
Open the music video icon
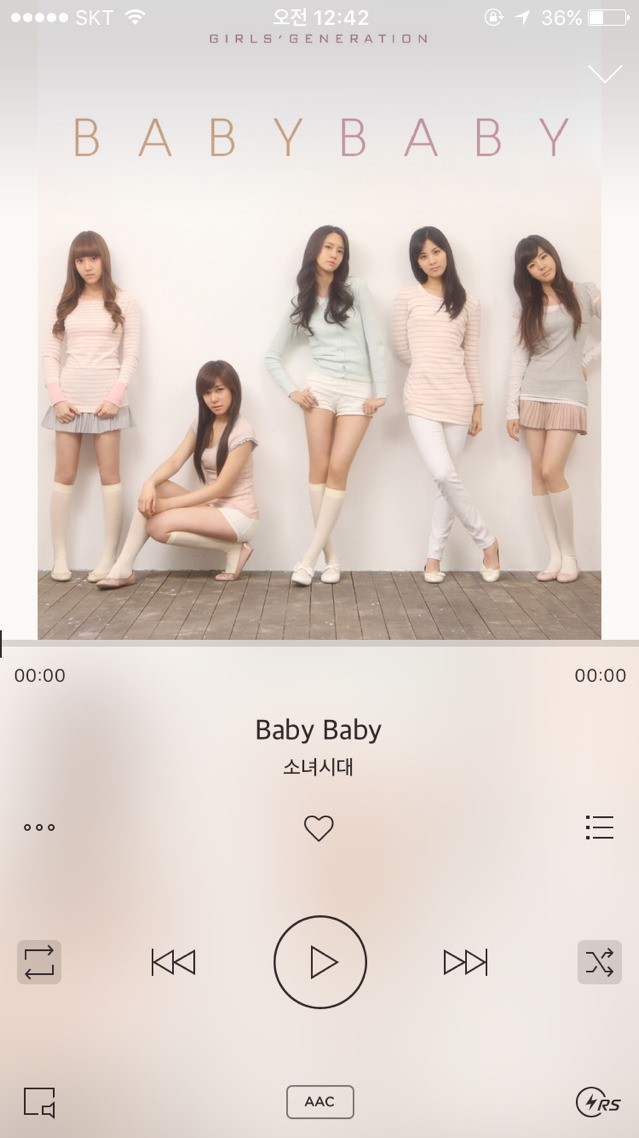tap(39, 1102)
